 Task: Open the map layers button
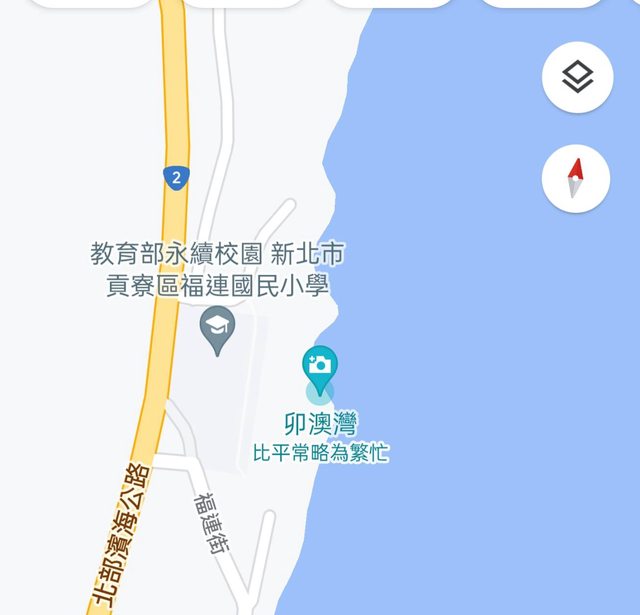[576, 77]
